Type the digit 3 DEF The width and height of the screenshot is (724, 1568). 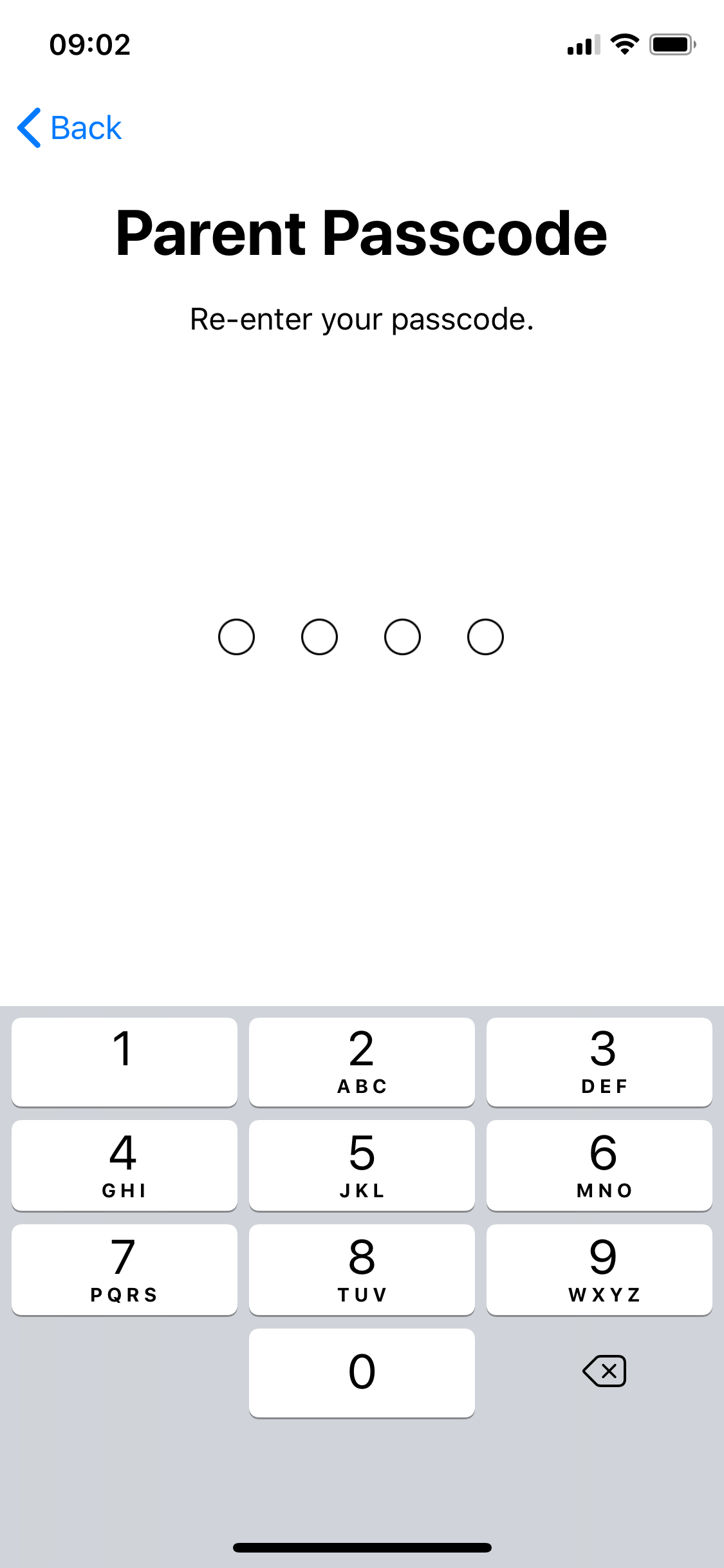pos(599,1062)
